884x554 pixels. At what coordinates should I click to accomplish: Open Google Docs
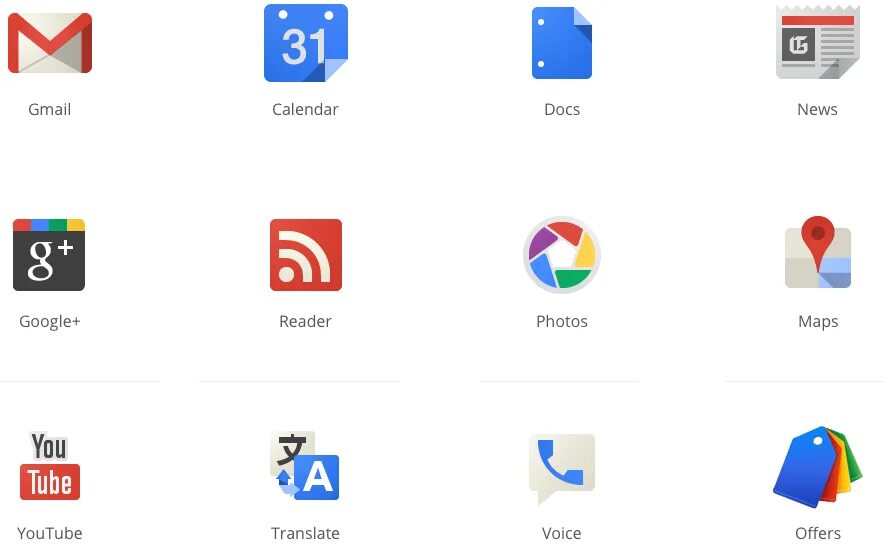[x=561, y=44]
